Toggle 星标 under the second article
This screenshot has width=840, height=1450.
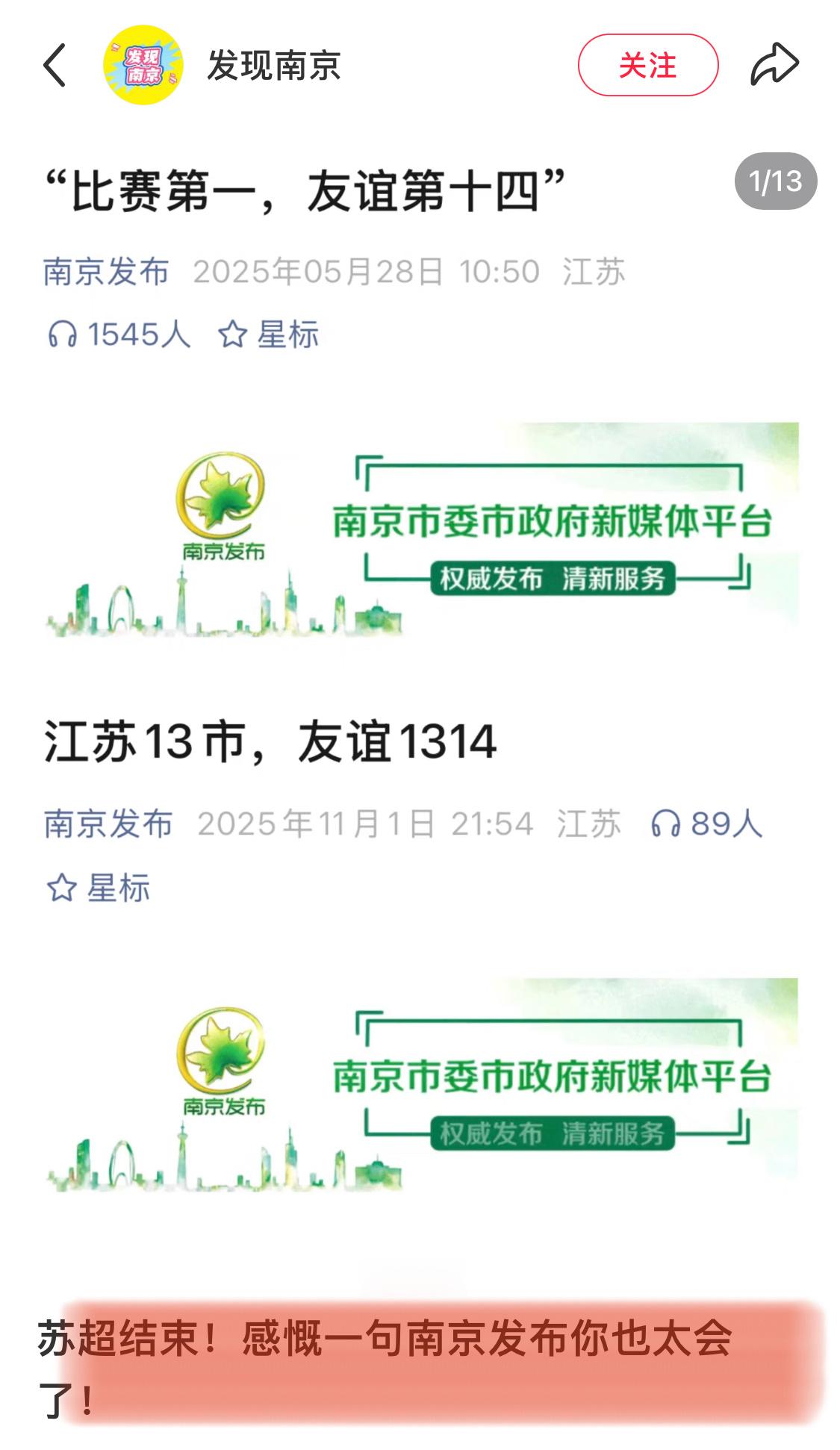(97, 889)
